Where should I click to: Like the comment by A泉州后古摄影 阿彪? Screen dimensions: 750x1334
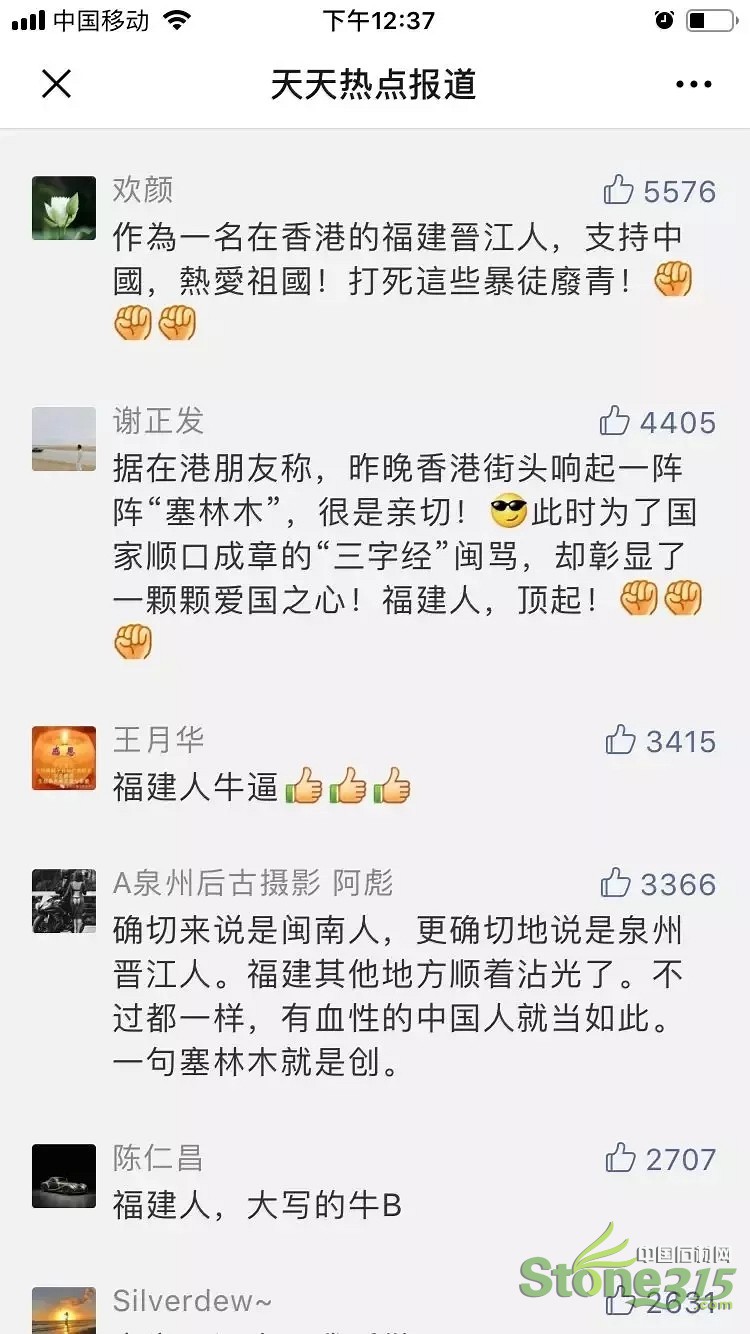[x=616, y=883]
